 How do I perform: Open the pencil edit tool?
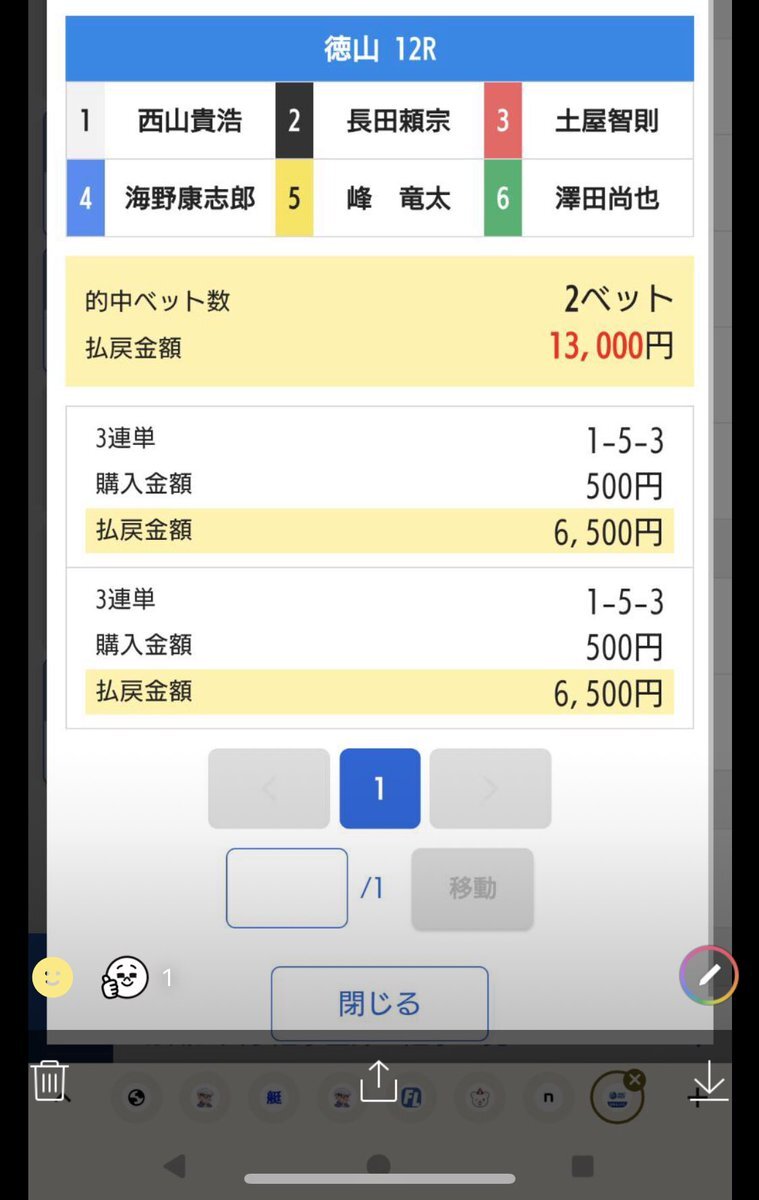tap(708, 975)
